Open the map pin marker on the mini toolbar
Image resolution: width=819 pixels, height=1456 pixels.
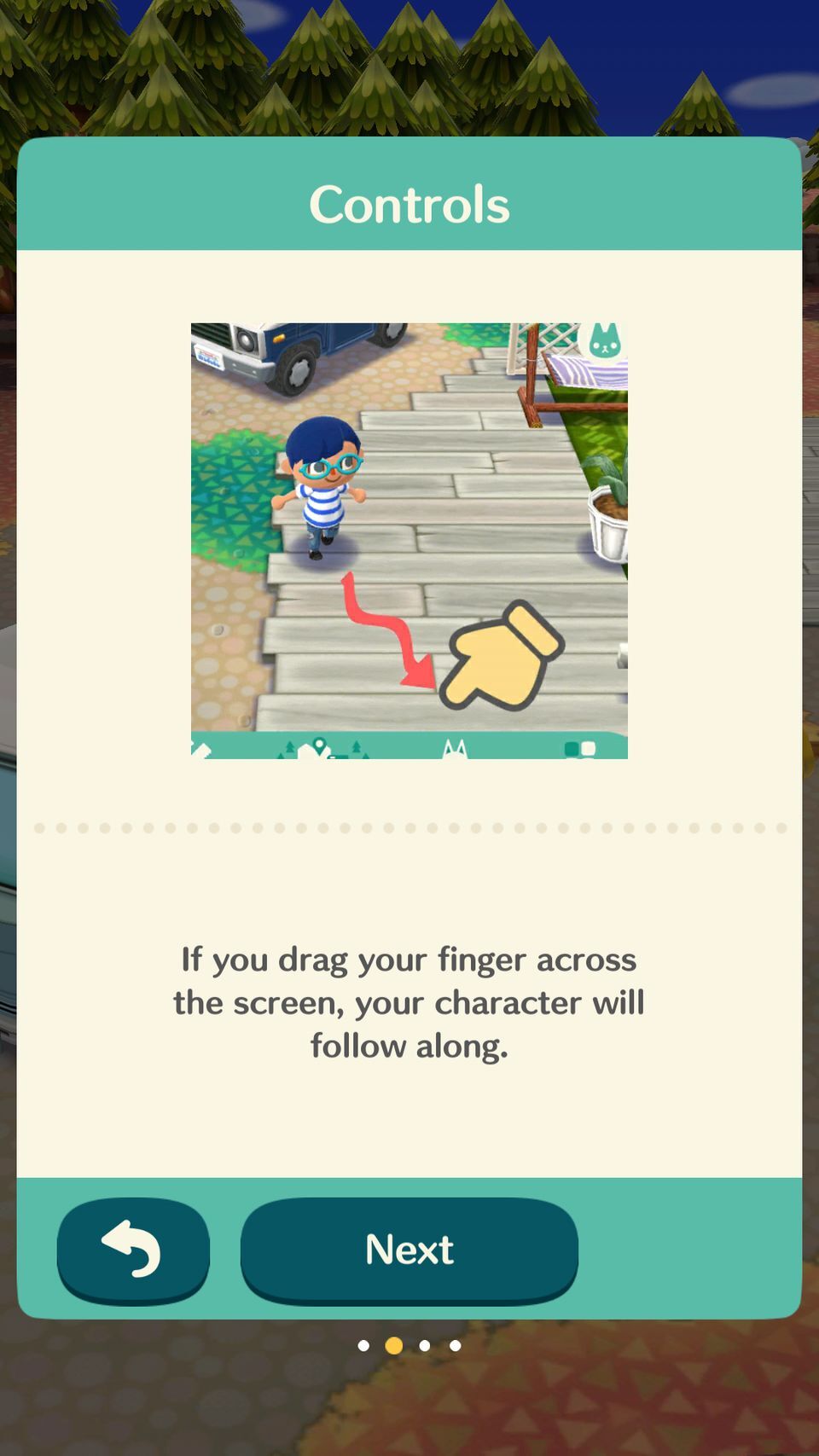(320, 744)
